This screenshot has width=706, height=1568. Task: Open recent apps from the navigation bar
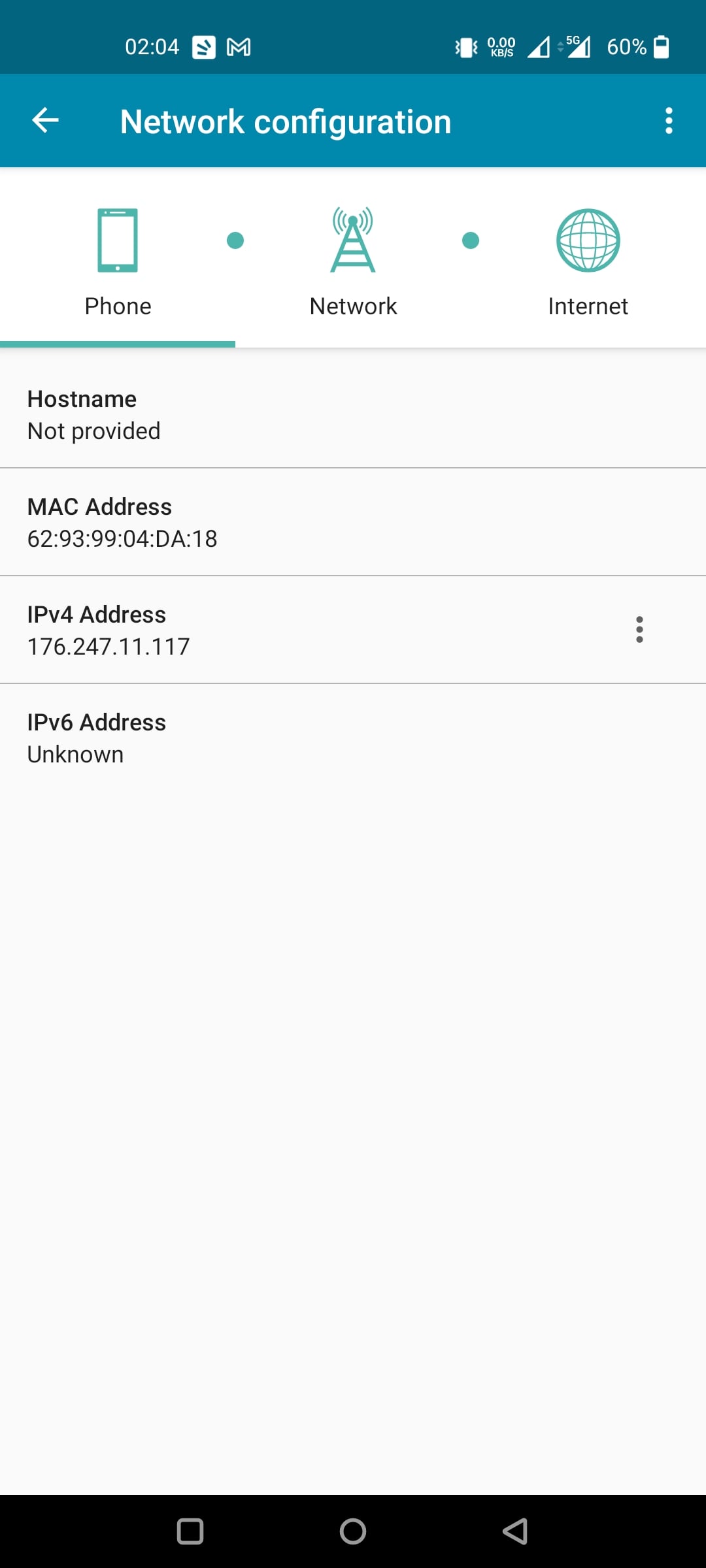coord(190,1531)
